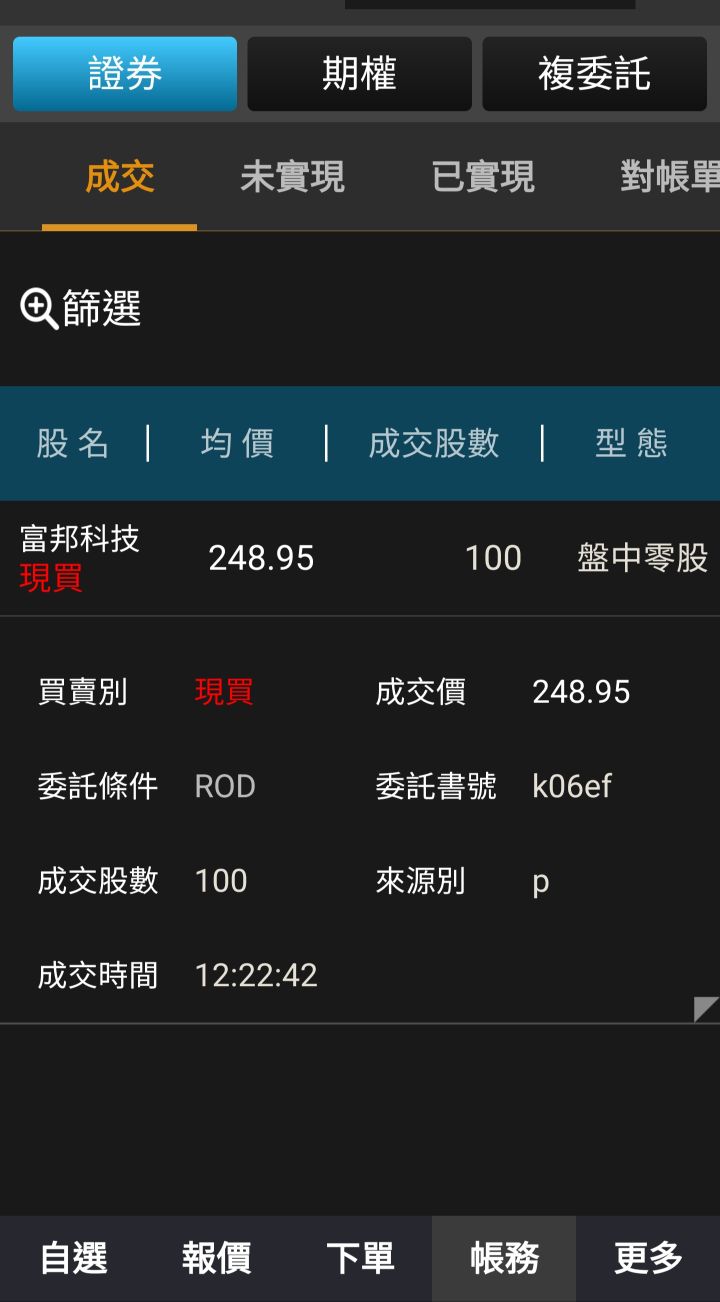Go to the 自選 watchlist tab
This screenshot has height=1302, width=720.
coord(73,1258)
